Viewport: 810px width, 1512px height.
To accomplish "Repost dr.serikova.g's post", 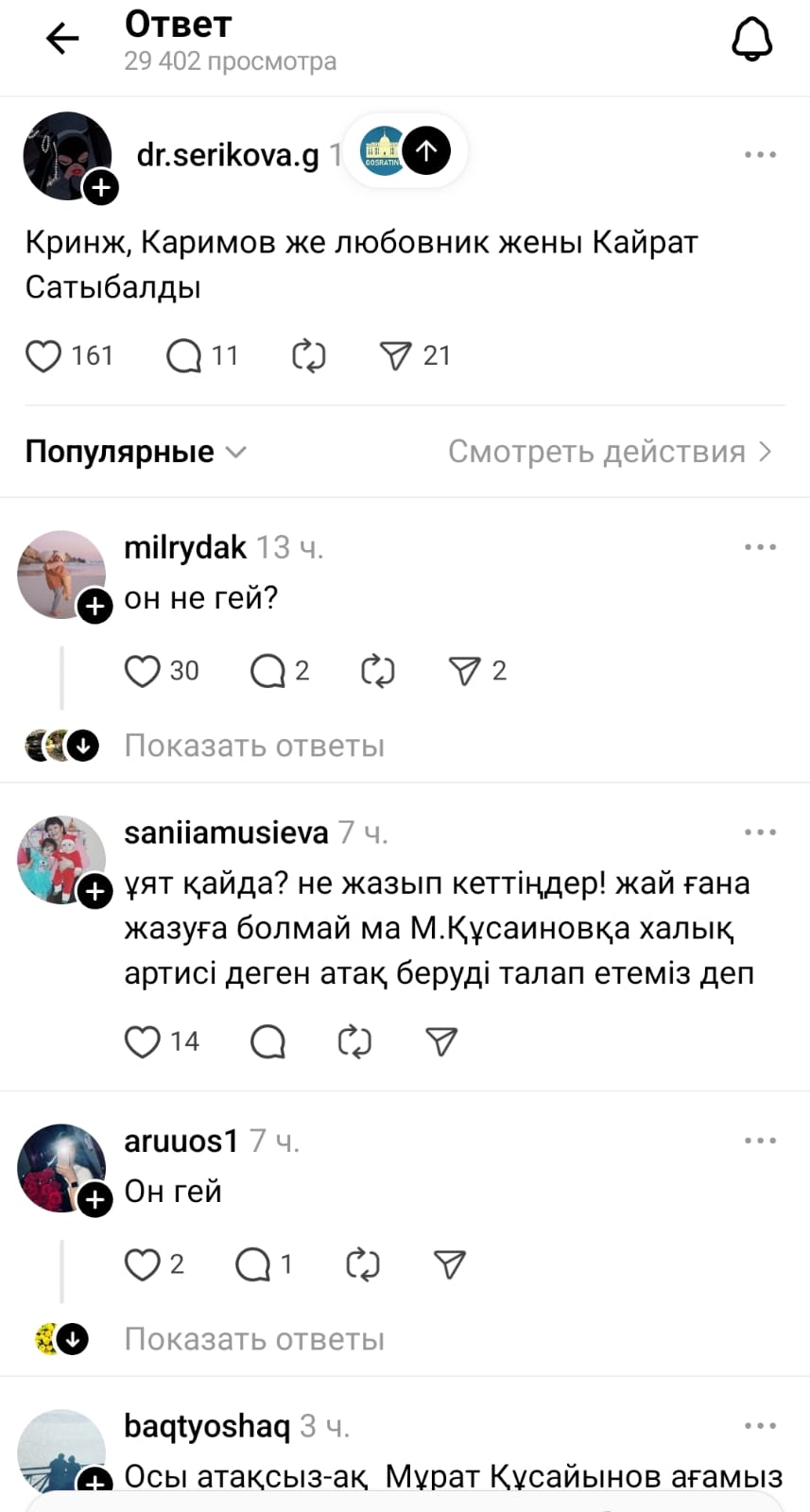I will (x=308, y=356).
